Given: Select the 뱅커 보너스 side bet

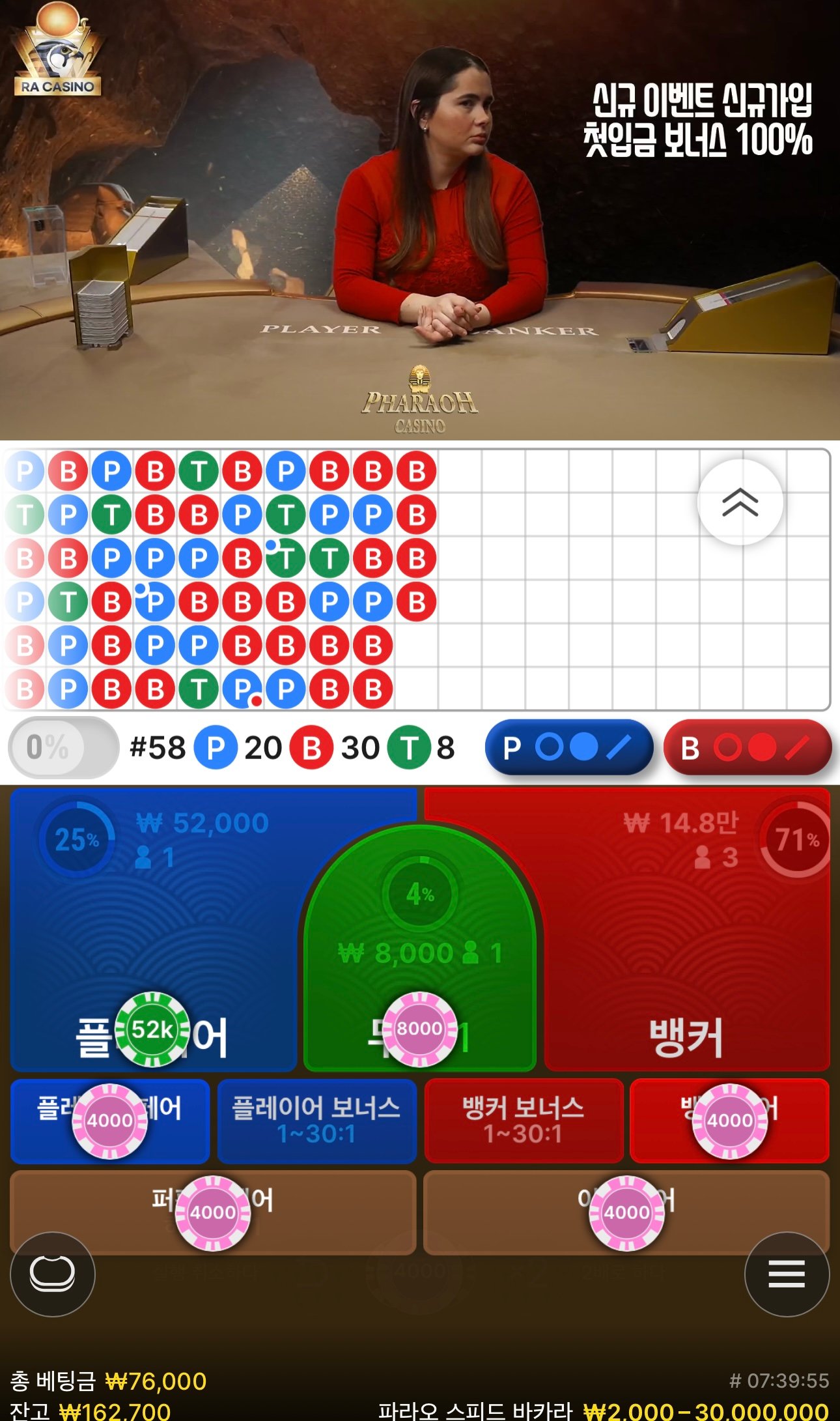Looking at the screenshot, I should pyautogui.click(x=524, y=1121).
